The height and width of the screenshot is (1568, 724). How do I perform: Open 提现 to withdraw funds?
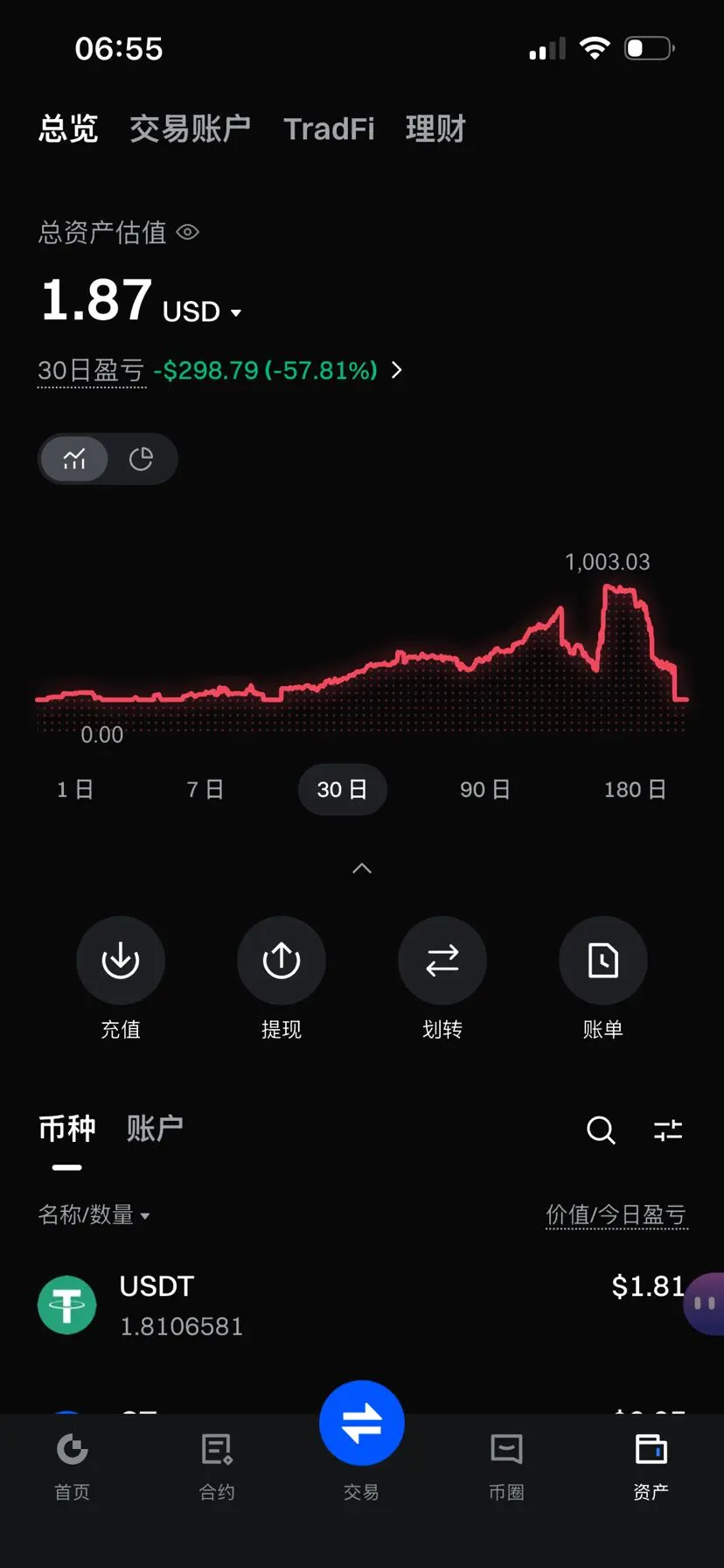(x=282, y=961)
